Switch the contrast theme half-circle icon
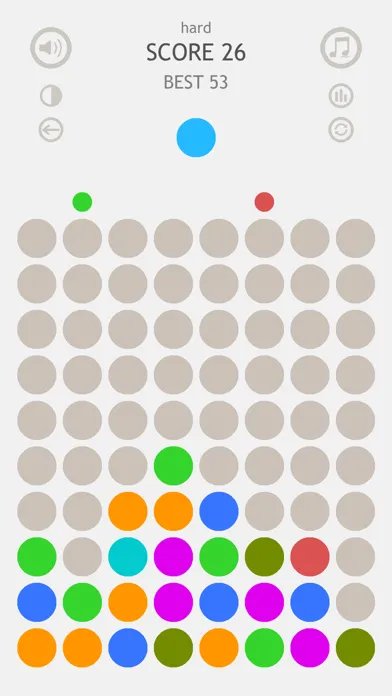The image size is (392, 696). (x=51, y=96)
